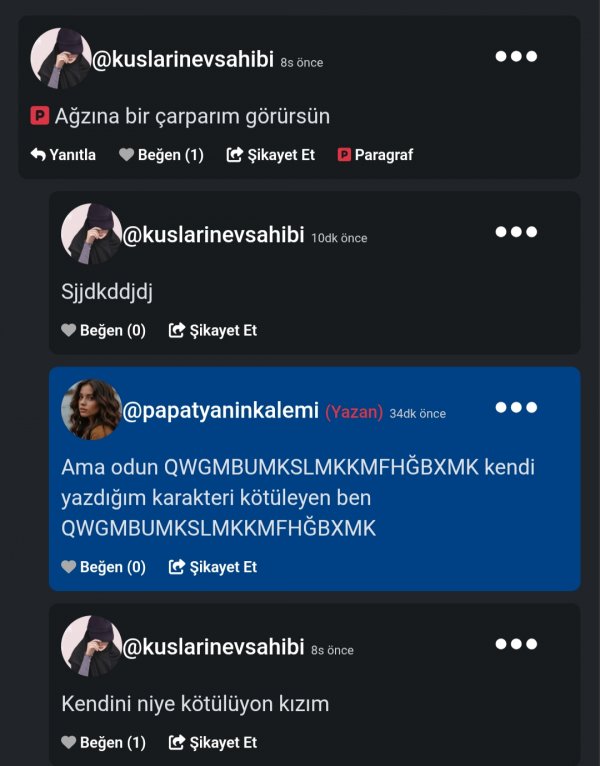Like the 'Ağzına bir çarparım görürsün' comment

point(161,155)
